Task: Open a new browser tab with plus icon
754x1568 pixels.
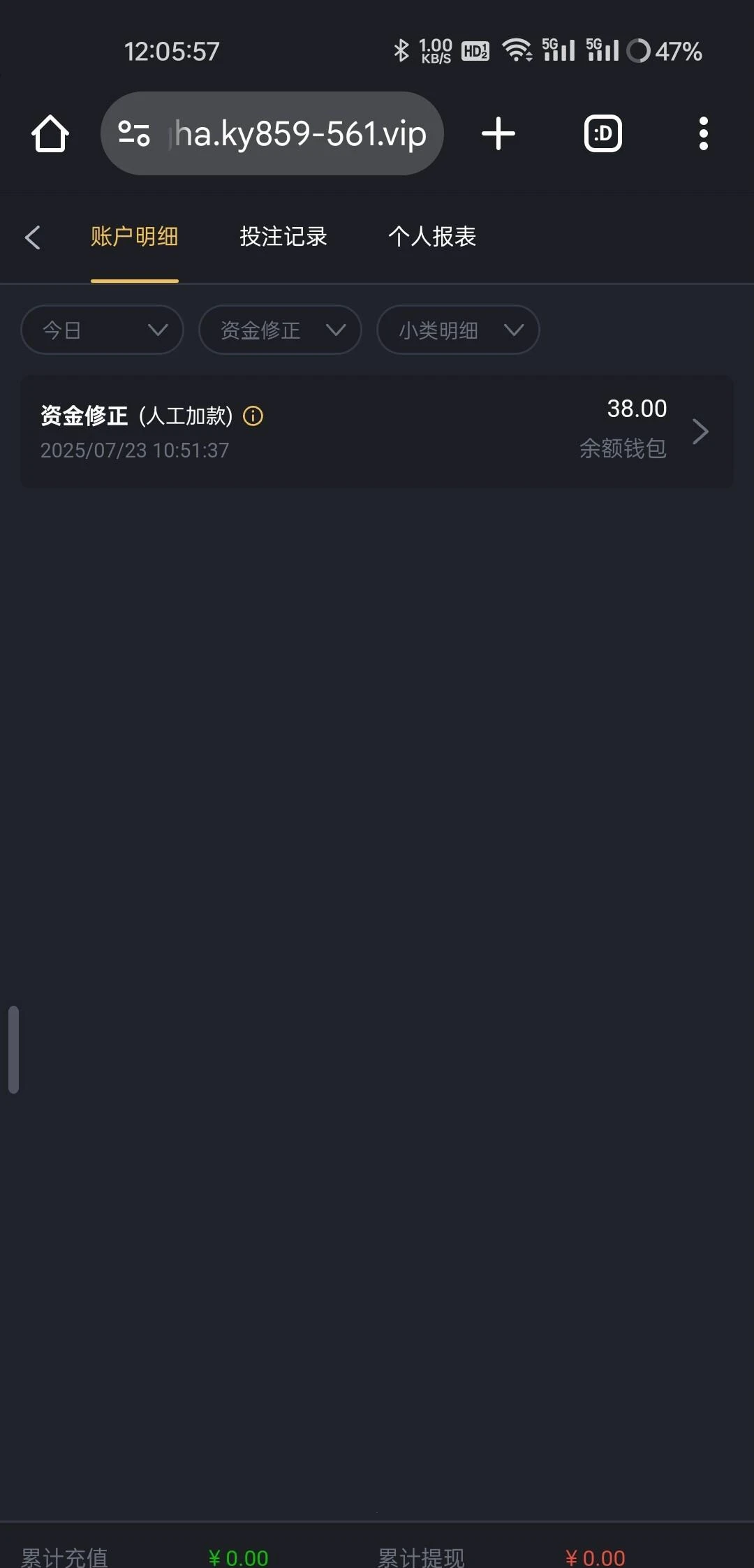Action: [498, 133]
